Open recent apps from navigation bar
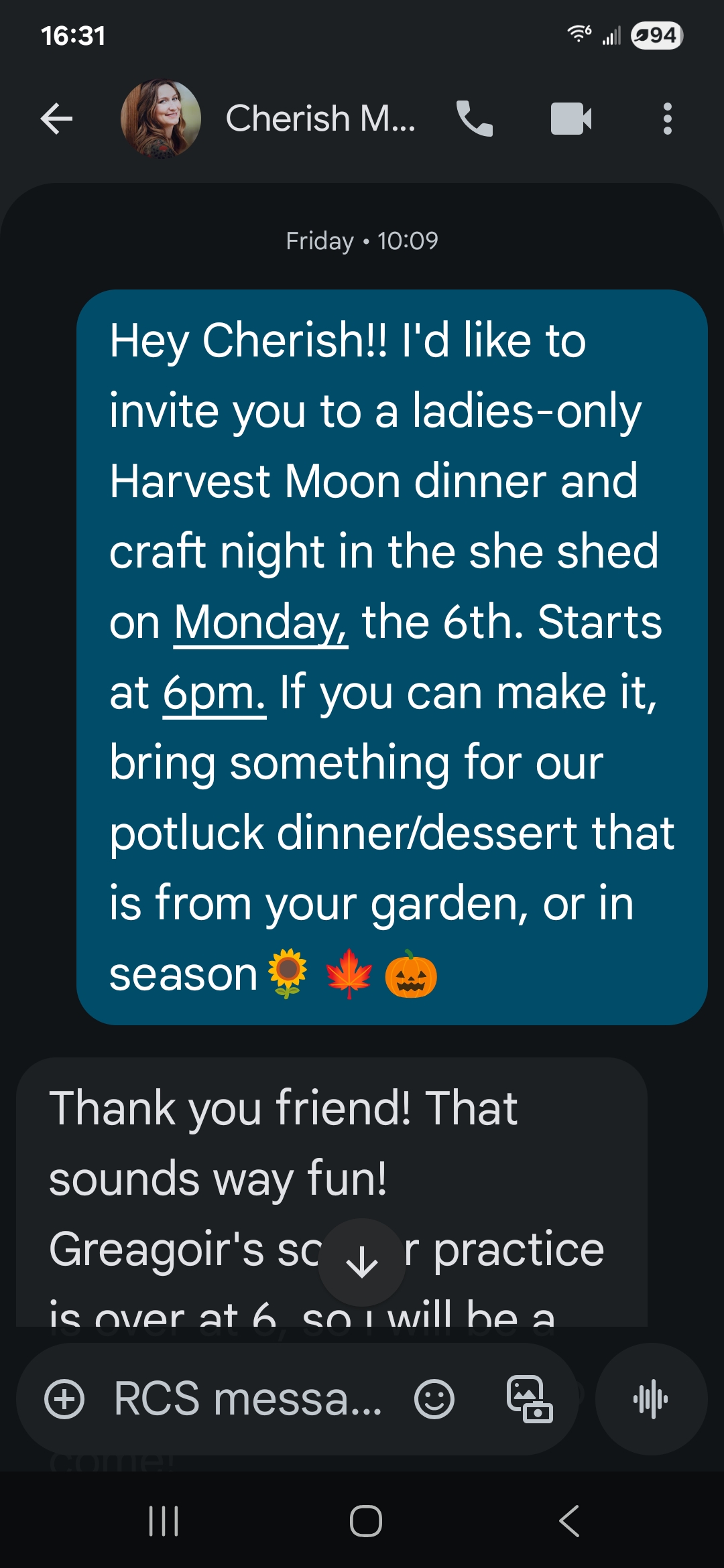The height and width of the screenshot is (1568, 724). (164, 1521)
